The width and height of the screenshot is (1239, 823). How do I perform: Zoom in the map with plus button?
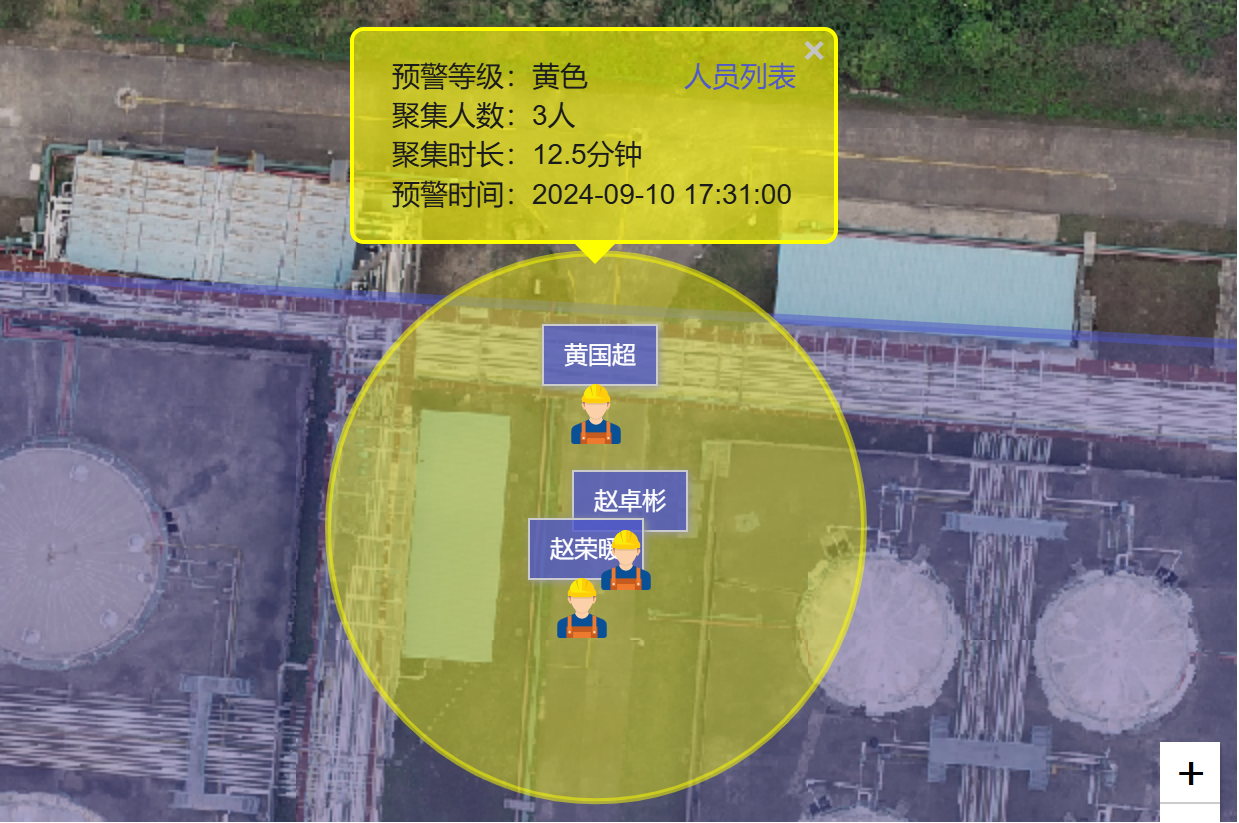1190,773
